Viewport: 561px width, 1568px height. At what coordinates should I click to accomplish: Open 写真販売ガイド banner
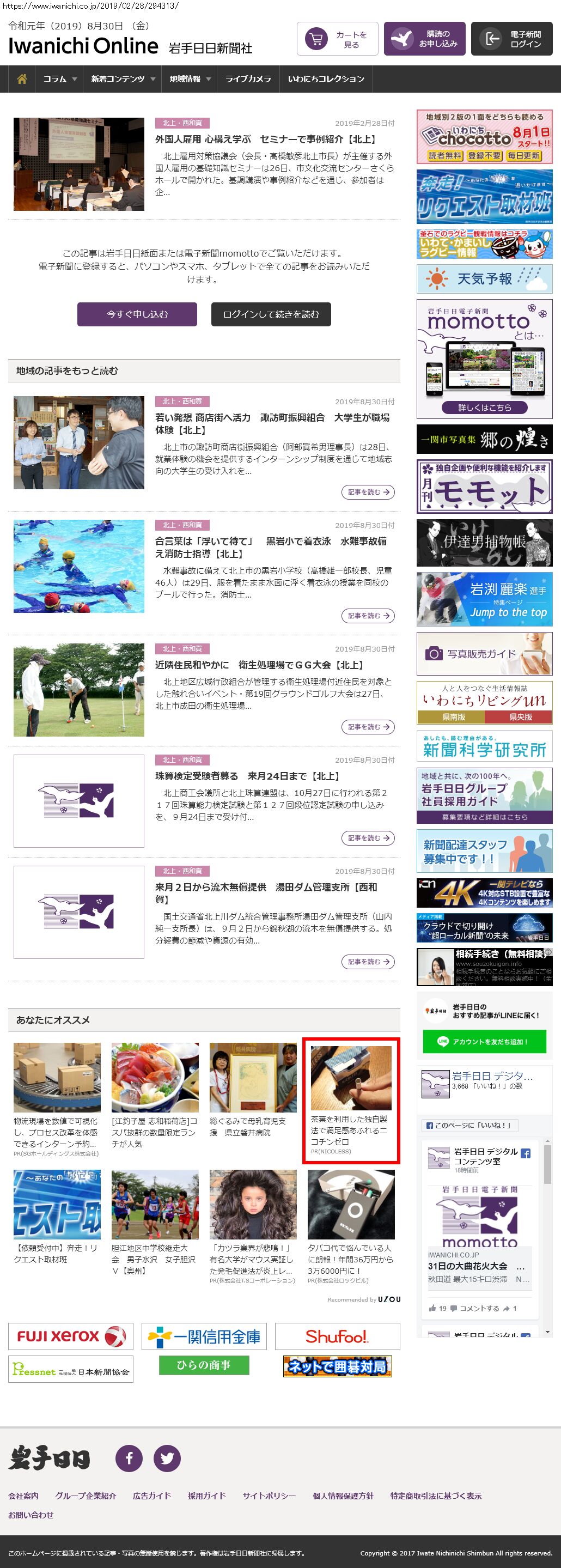[484, 654]
